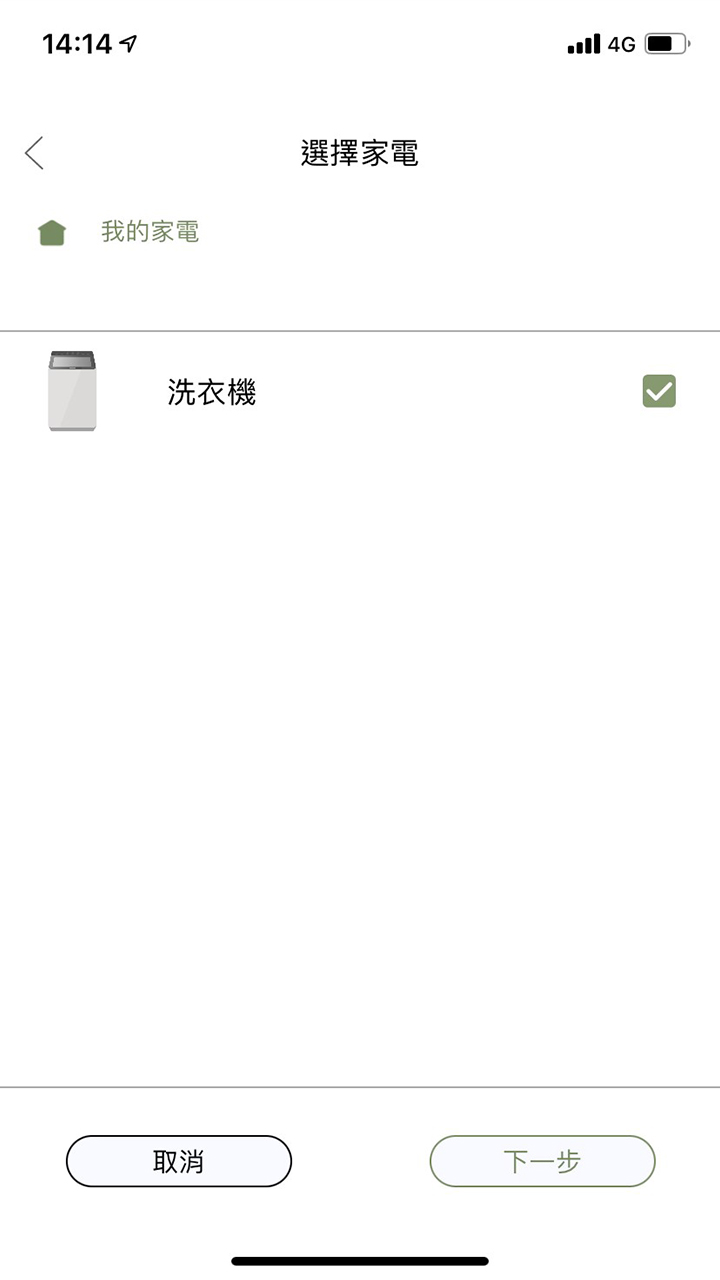
Task: Toggle the green checkmark next to 洗衣機
Action: pos(658,391)
